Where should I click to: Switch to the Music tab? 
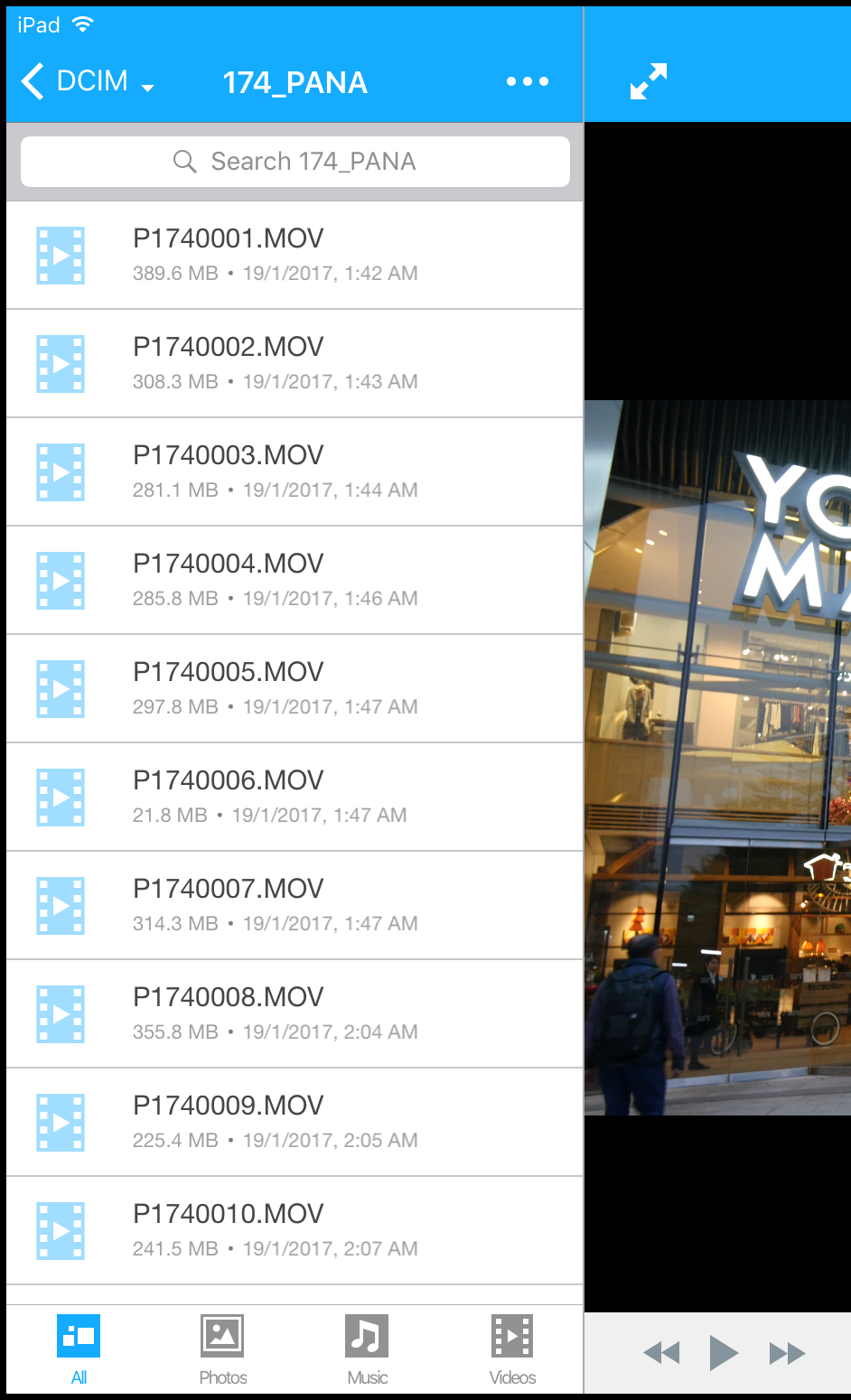(367, 1349)
